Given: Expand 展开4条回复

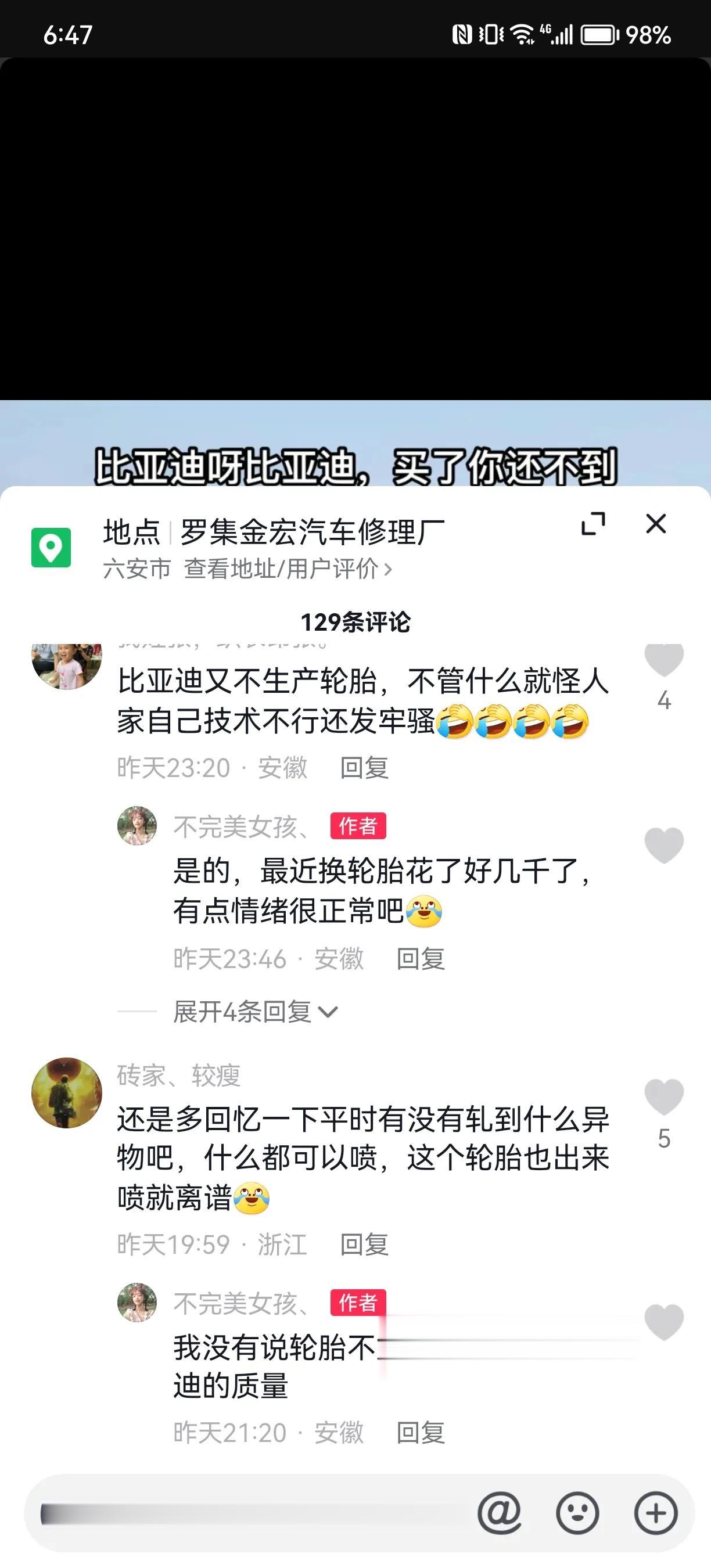Looking at the screenshot, I should click(x=255, y=1012).
